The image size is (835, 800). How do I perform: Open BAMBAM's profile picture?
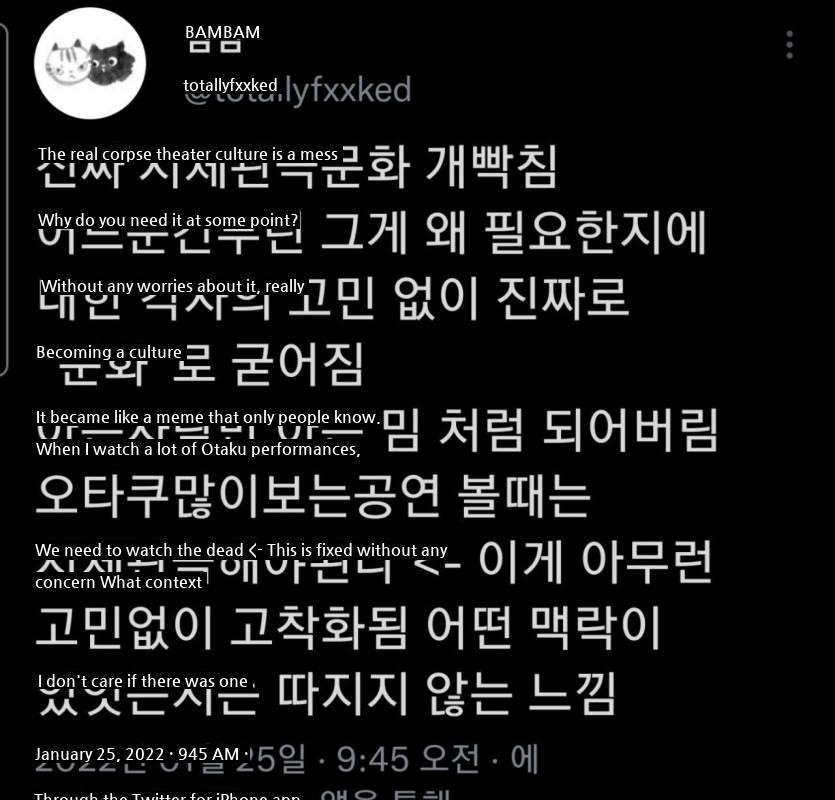click(90, 63)
